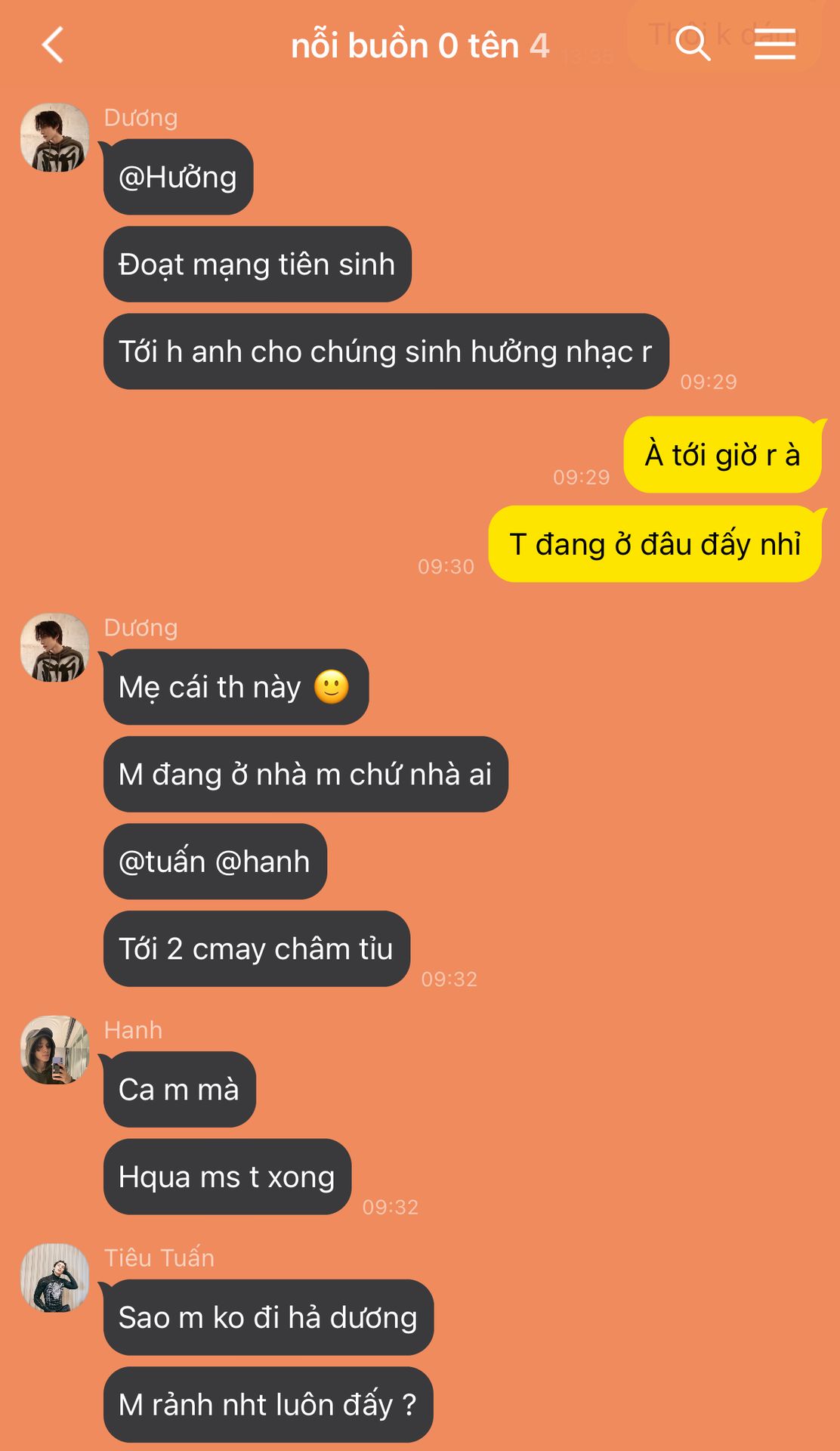Image resolution: width=840 pixels, height=1451 pixels.
Task: Go back from the group chat
Action: (x=53, y=45)
